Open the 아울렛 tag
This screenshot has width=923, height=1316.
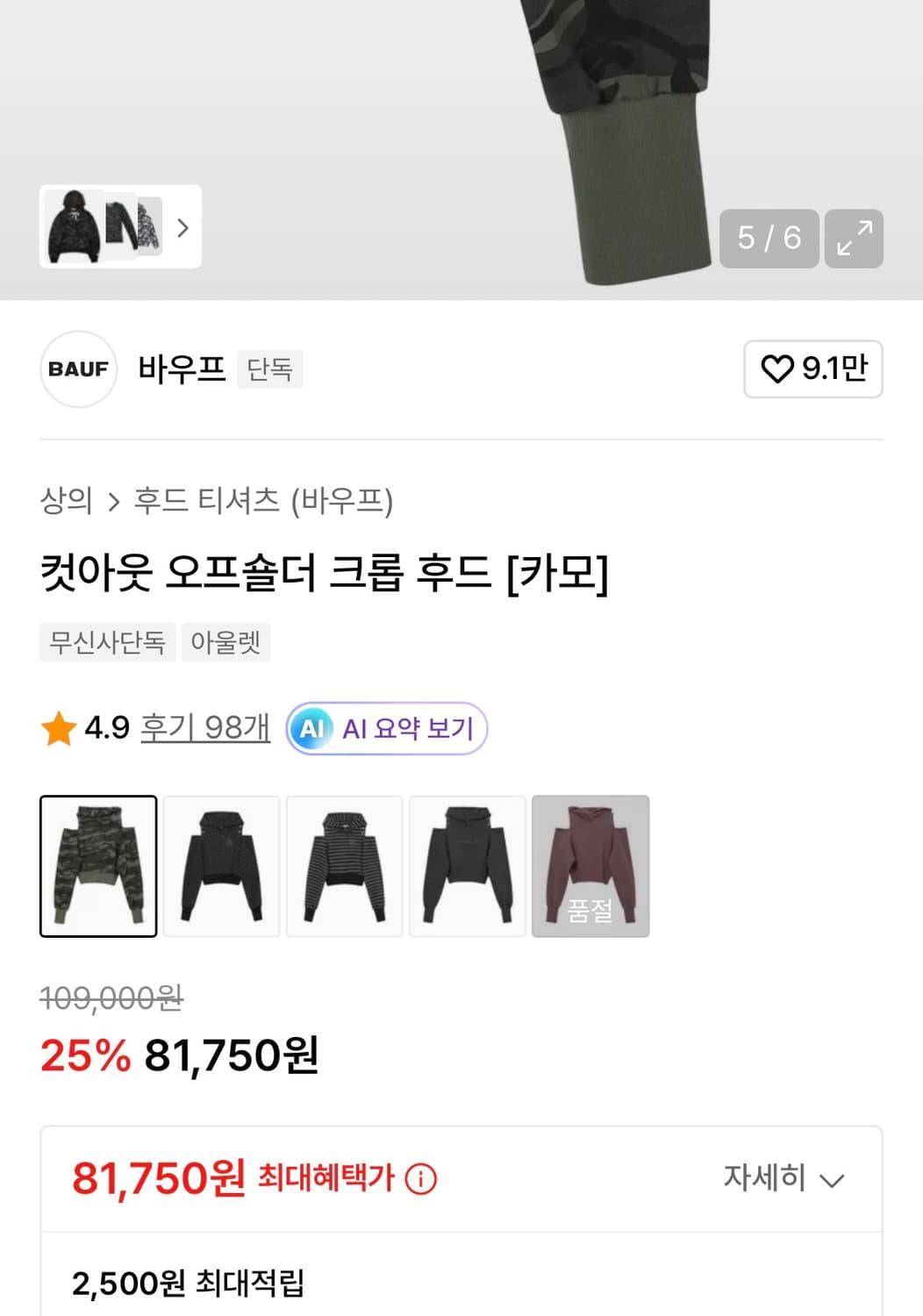coord(225,643)
